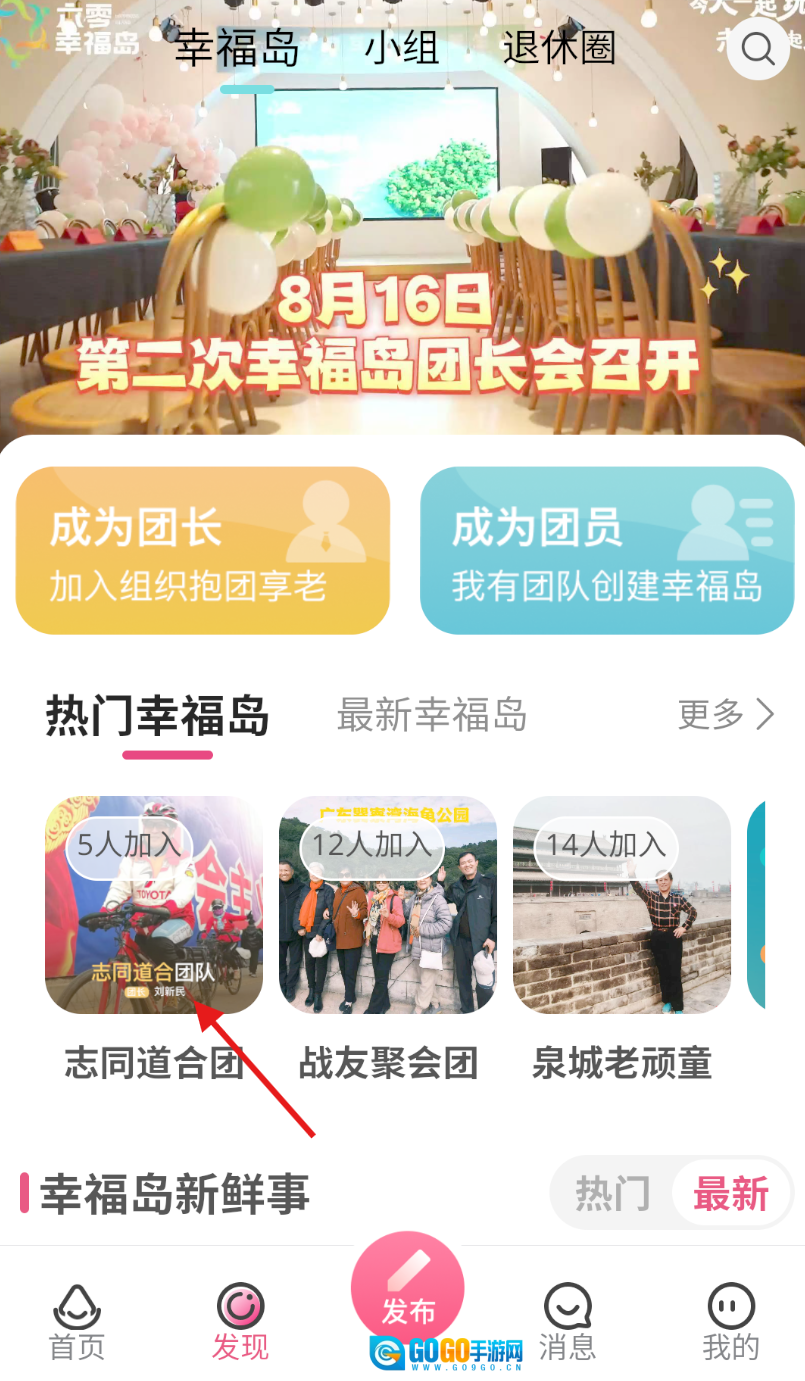Switch to the 退休圈 top tab

click(559, 48)
